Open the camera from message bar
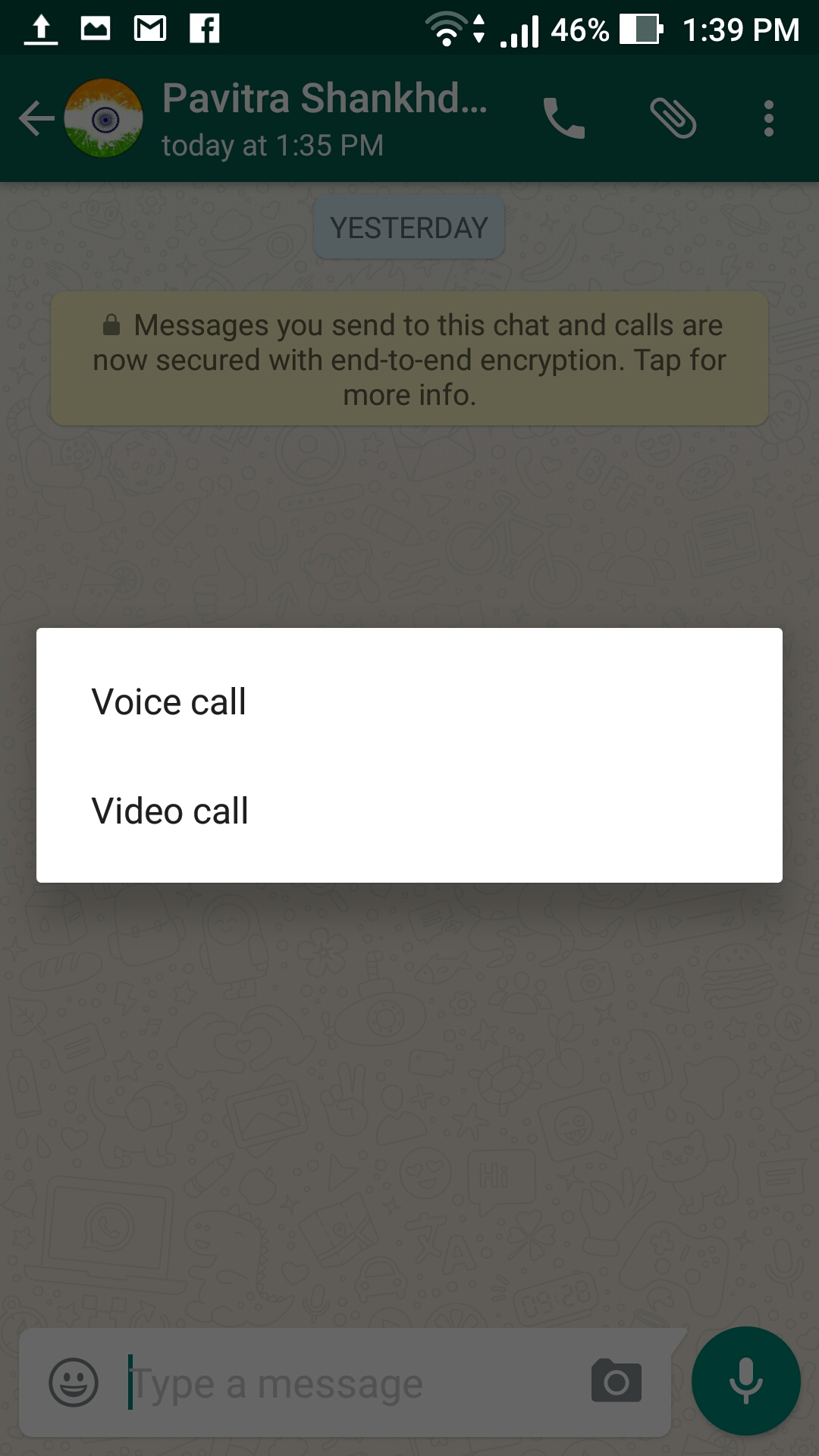 pos(617,1381)
